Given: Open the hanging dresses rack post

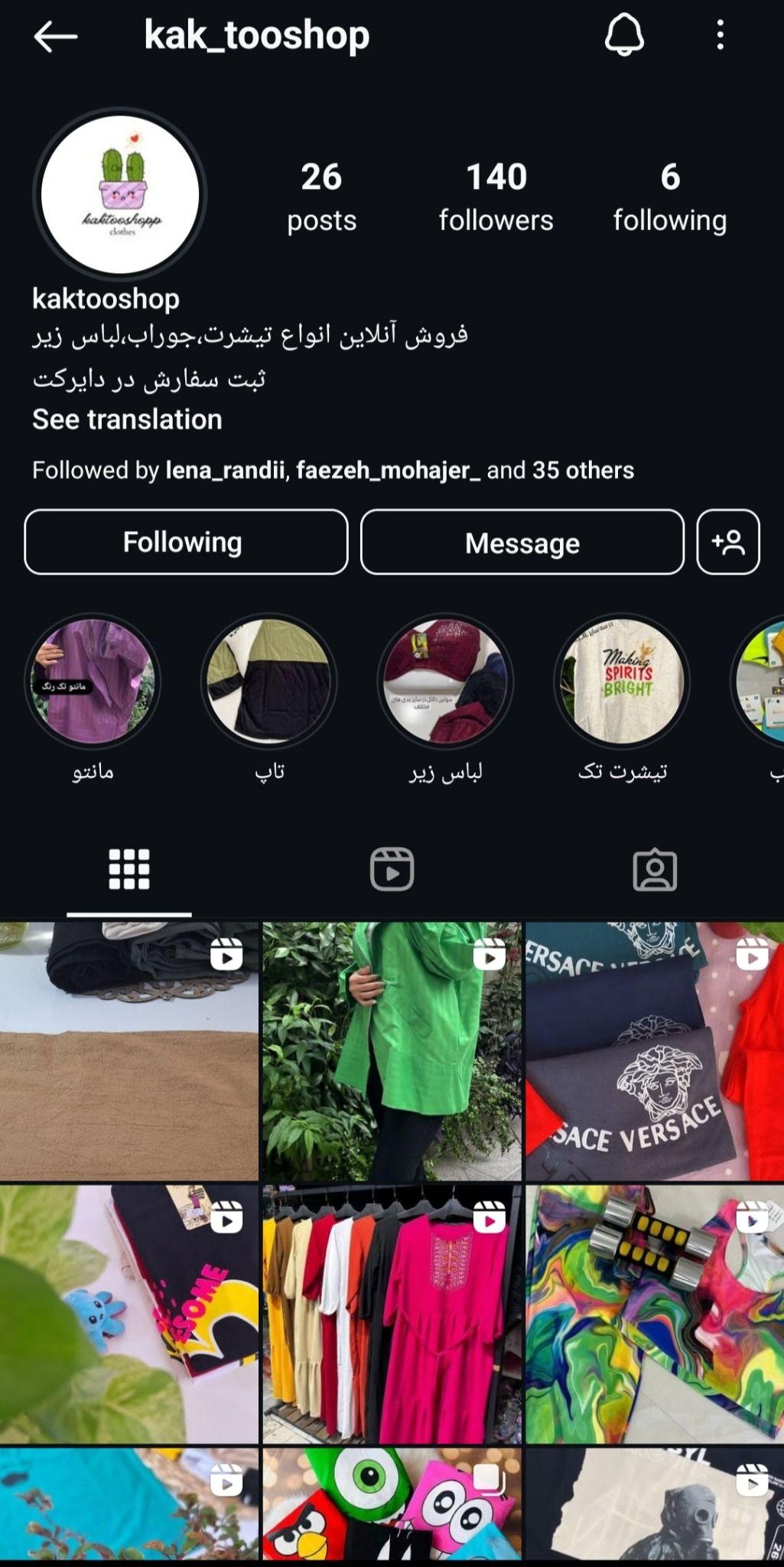Looking at the screenshot, I should [392, 1313].
